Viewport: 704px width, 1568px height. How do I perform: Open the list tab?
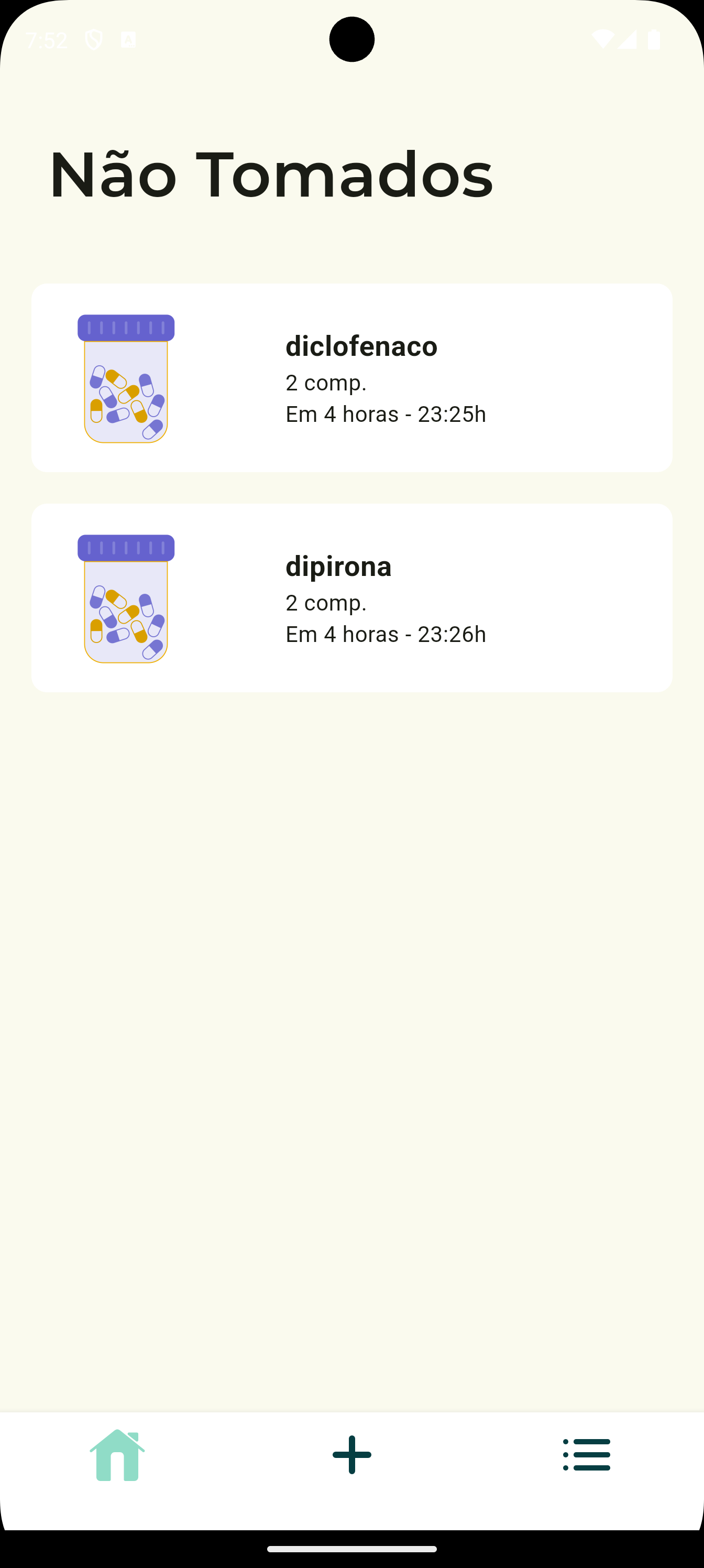tap(586, 1455)
